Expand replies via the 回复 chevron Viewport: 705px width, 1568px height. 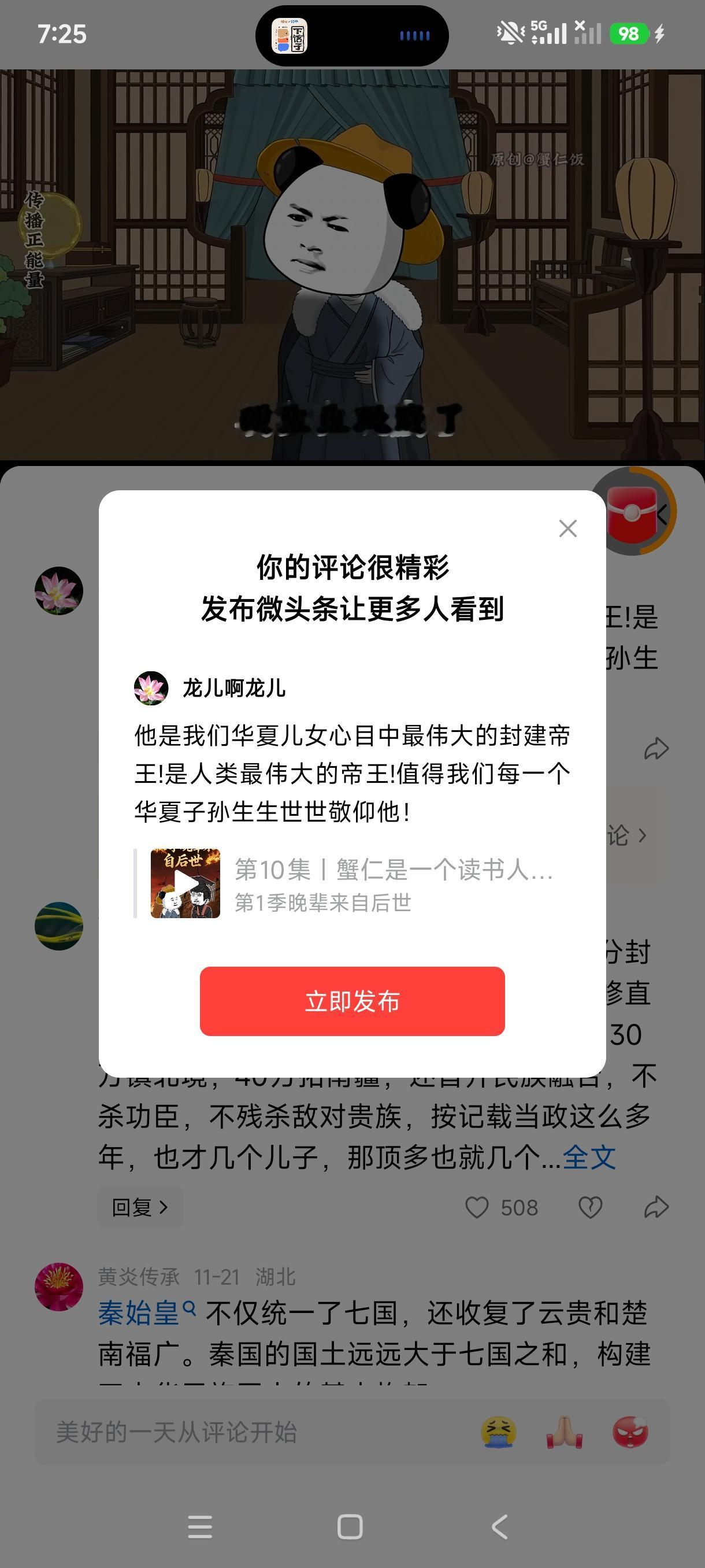click(140, 1208)
